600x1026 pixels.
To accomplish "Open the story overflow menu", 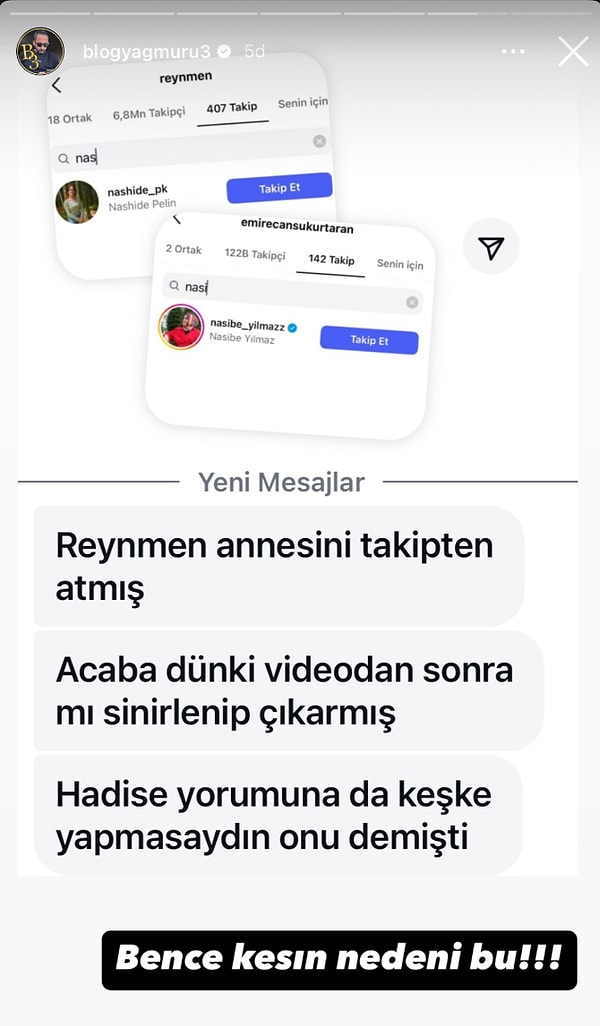I will (x=513, y=51).
